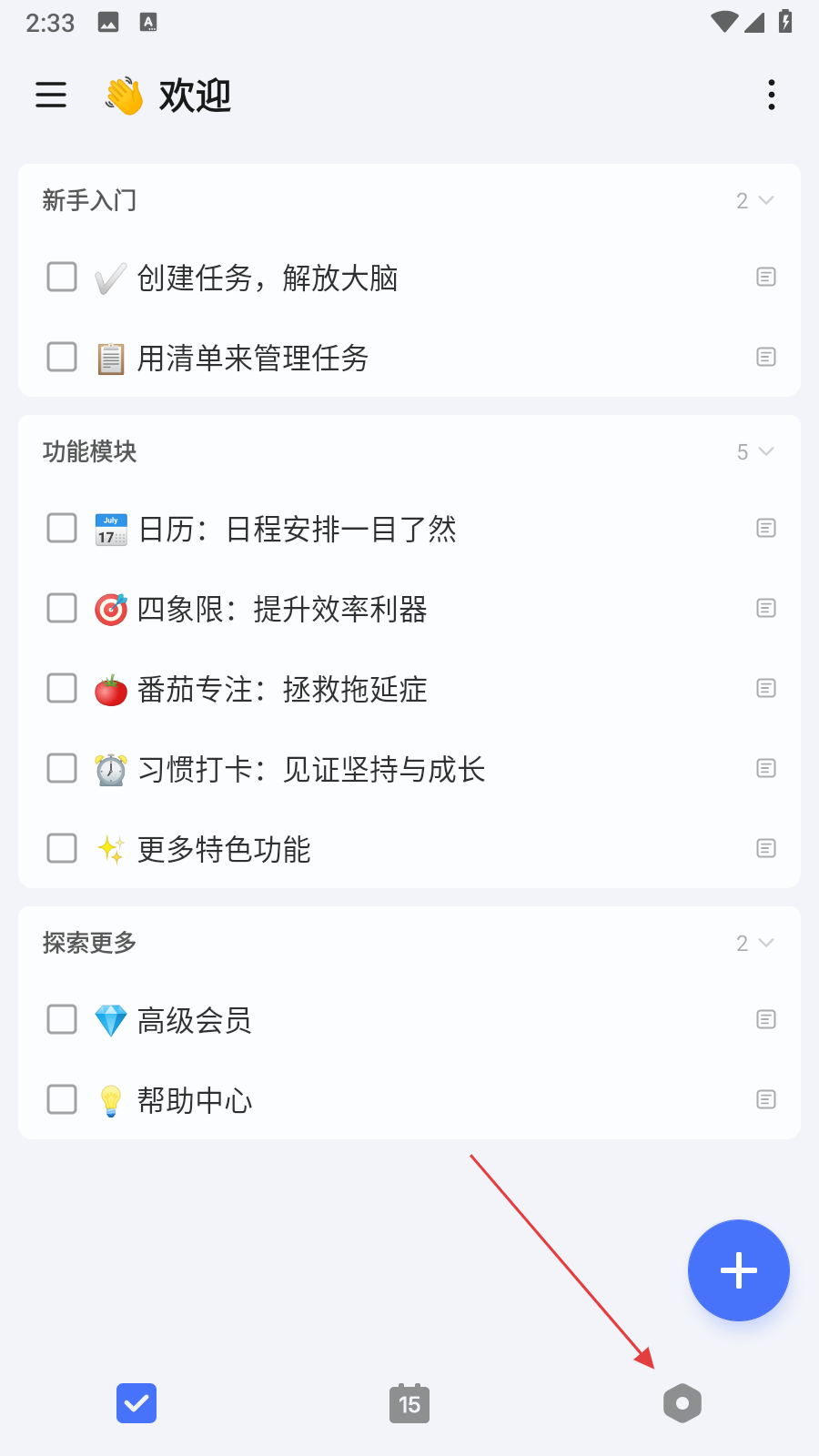Screen dimensions: 819x1456
Task: Complete the 更多特色功能 task
Action: (x=62, y=848)
